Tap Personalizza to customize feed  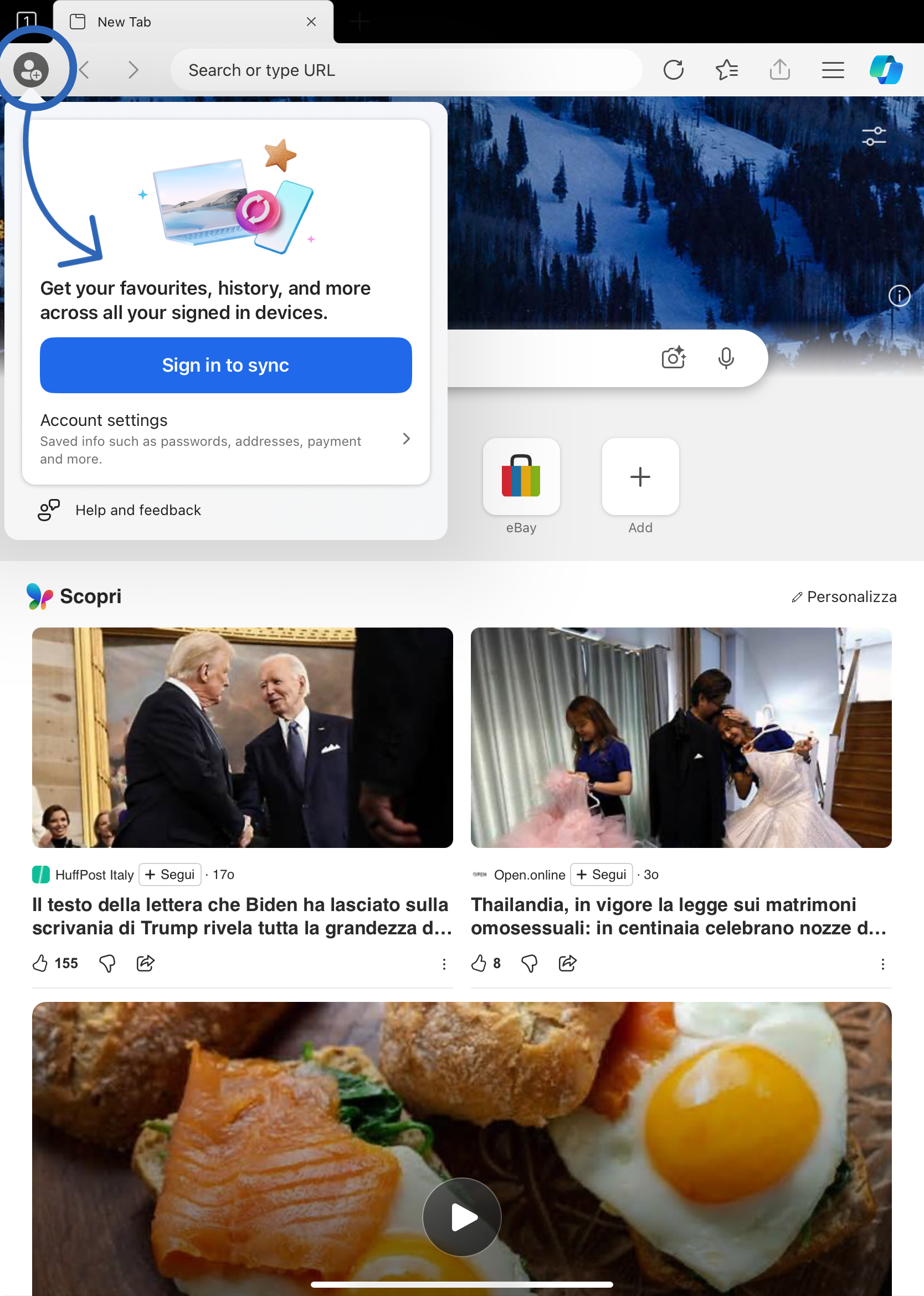(x=844, y=596)
